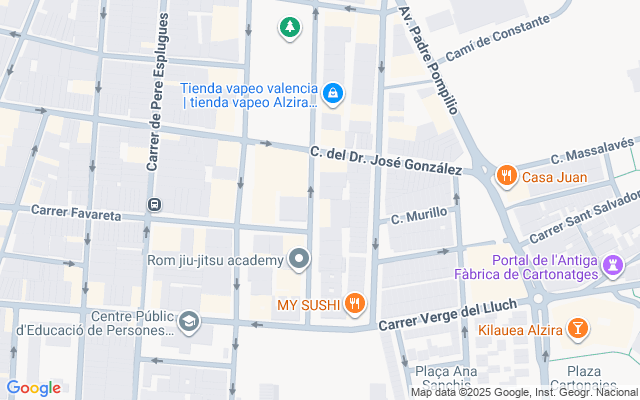Open the Rom jiu-jitsu academy pin

point(299,260)
